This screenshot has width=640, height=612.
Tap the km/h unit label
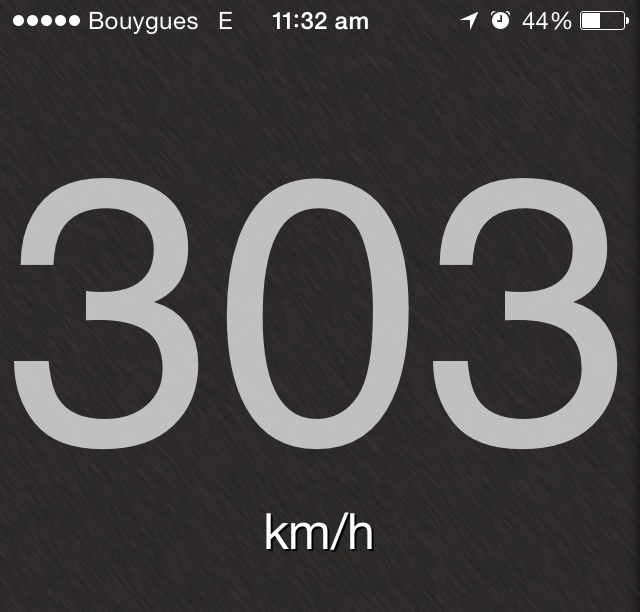coord(319,534)
